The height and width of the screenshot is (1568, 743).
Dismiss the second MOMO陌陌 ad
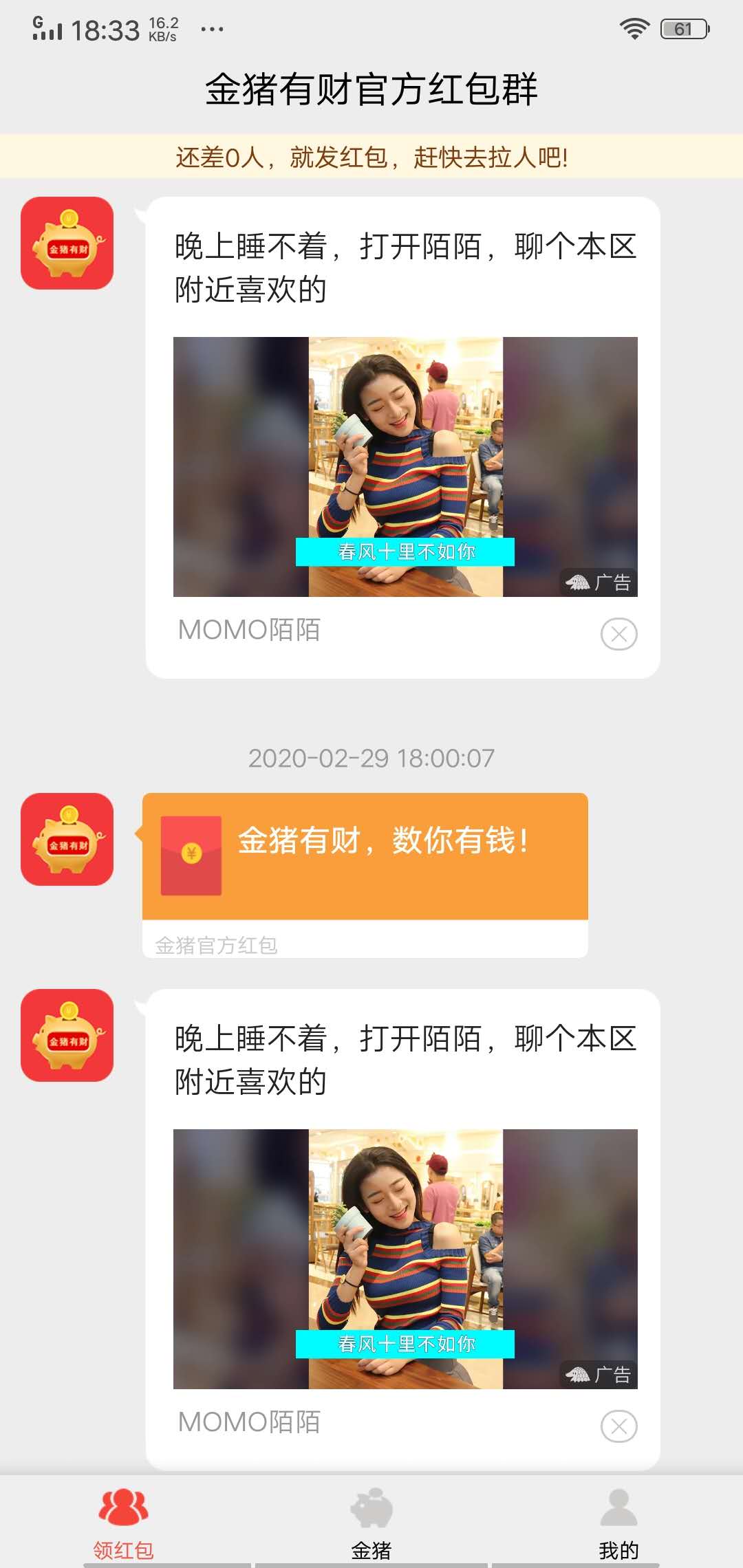pos(618,1426)
